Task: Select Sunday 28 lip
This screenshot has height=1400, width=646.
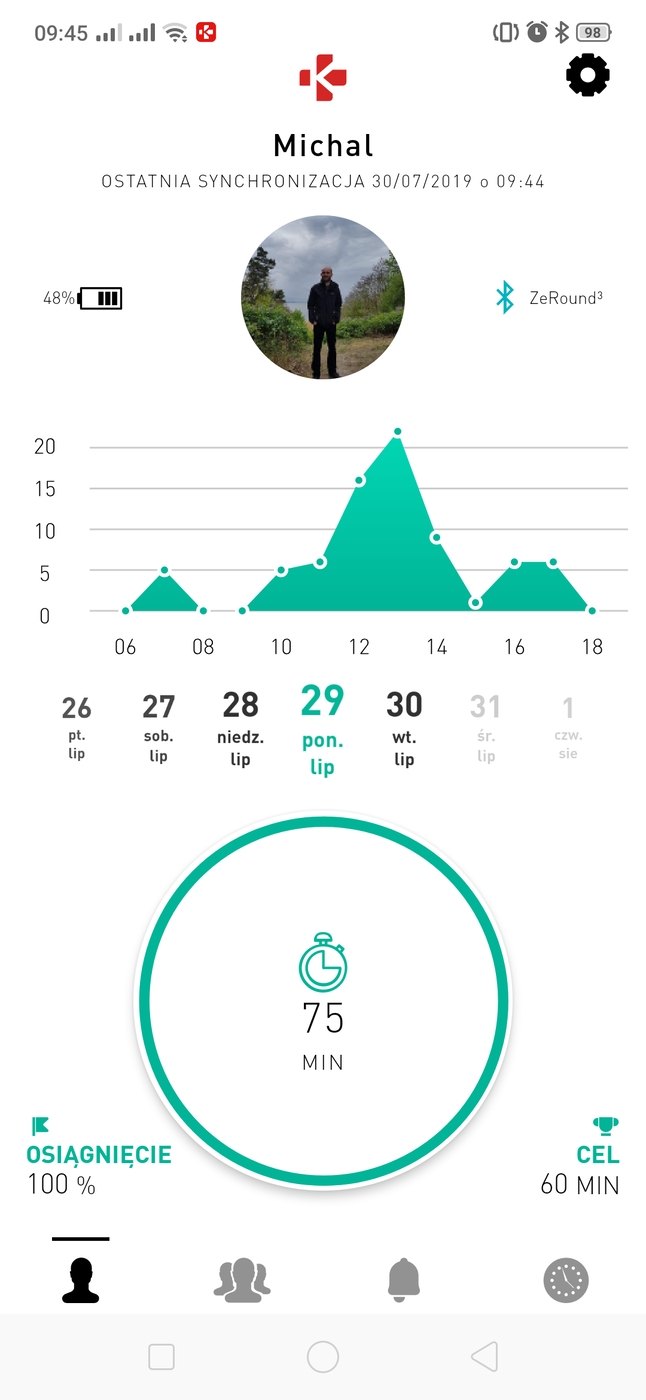Action: (241, 726)
